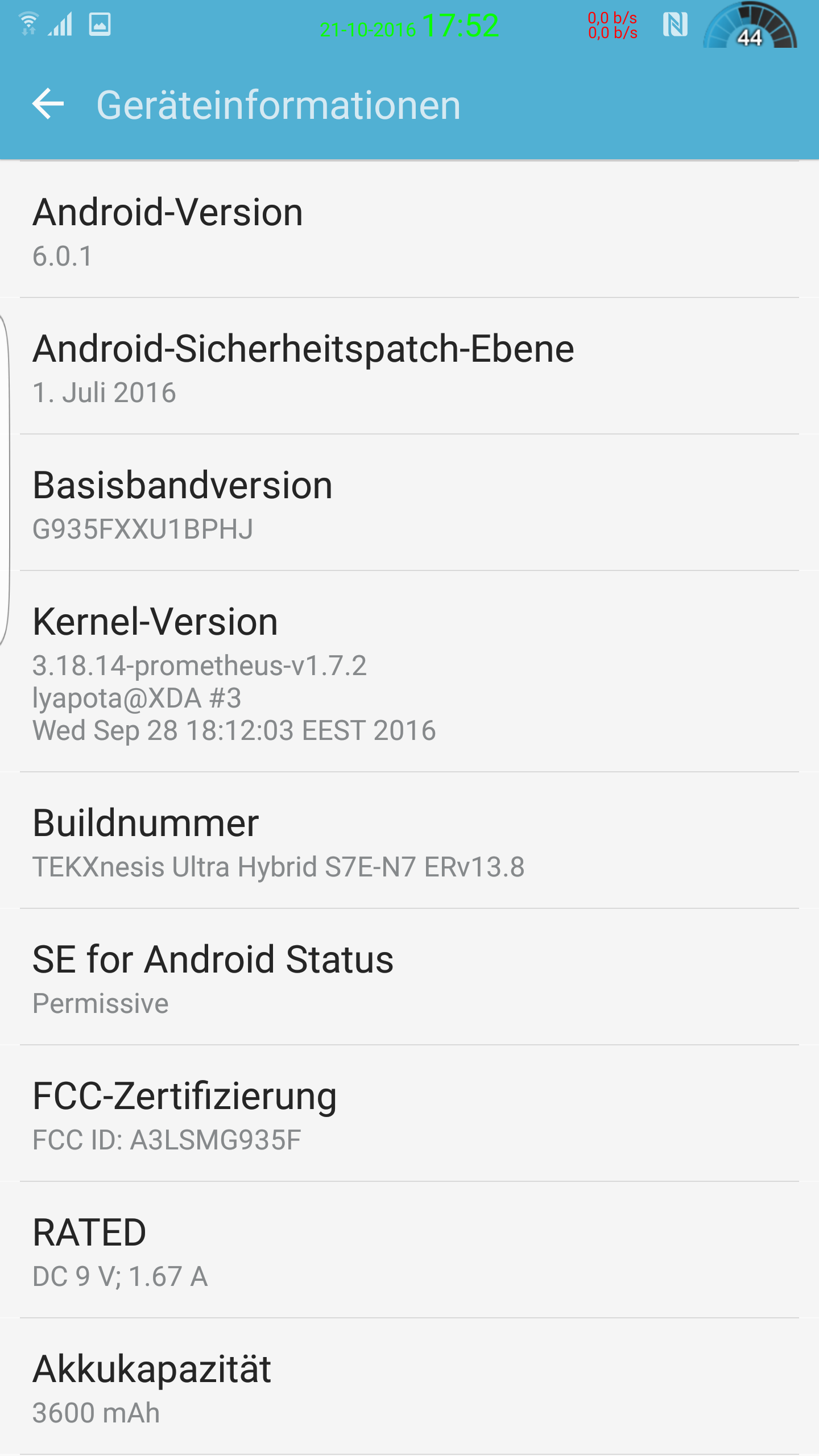The image size is (819, 1456).
Task: Select the Akkukapazität row
Action: point(409,1387)
